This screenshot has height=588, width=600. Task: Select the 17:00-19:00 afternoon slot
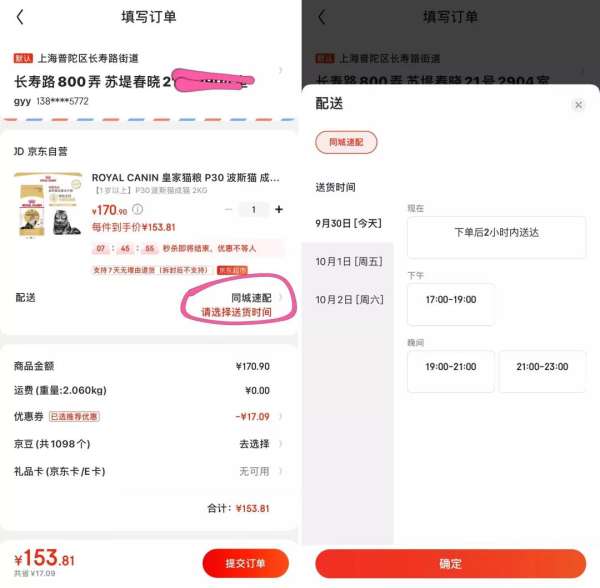click(450, 299)
